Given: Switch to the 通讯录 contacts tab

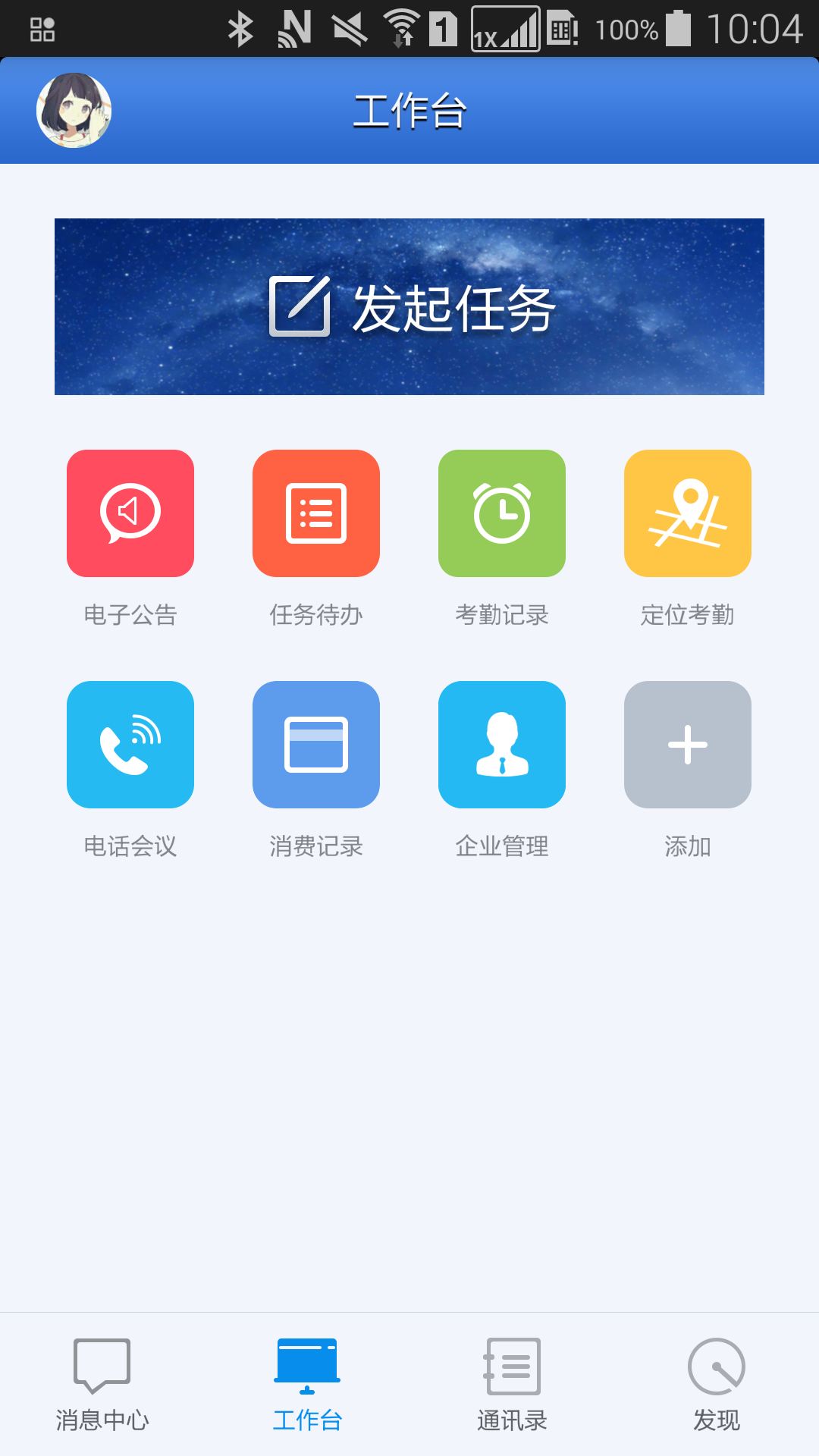Looking at the screenshot, I should (x=512, y=1385).
